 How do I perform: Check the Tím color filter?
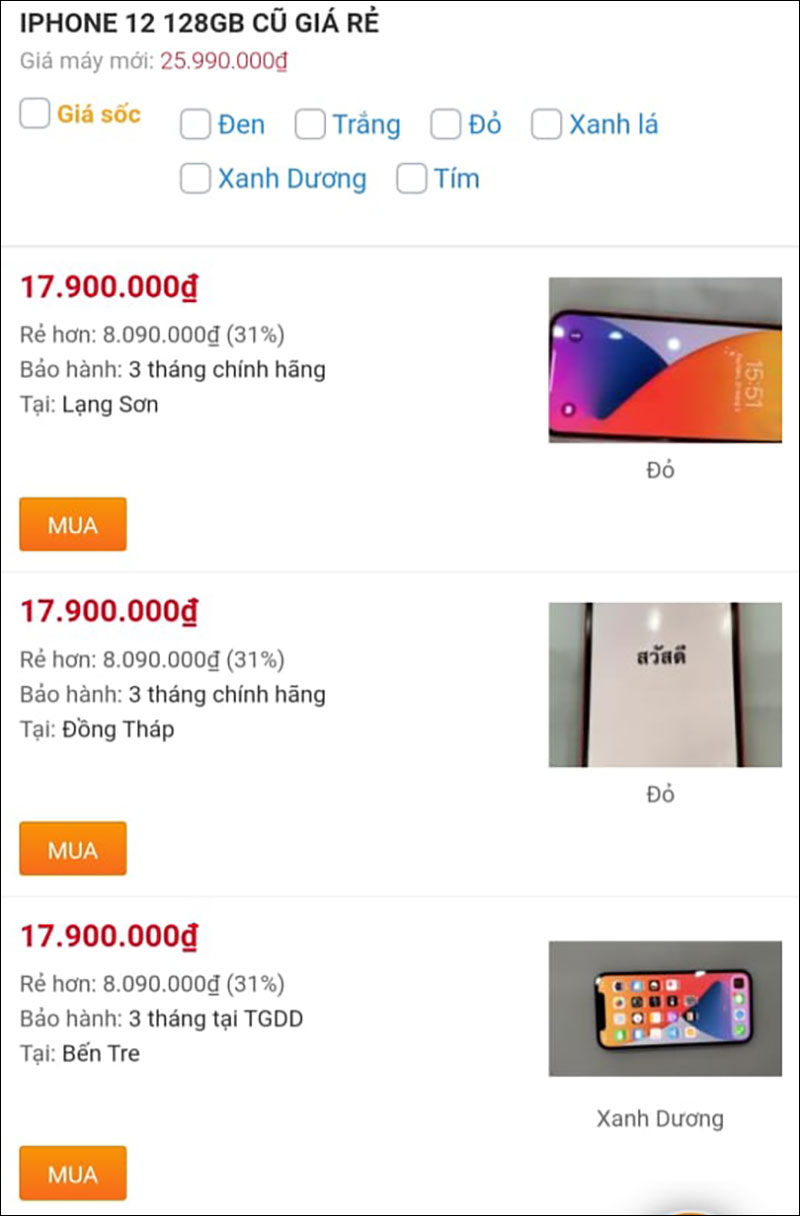point(412,179)
